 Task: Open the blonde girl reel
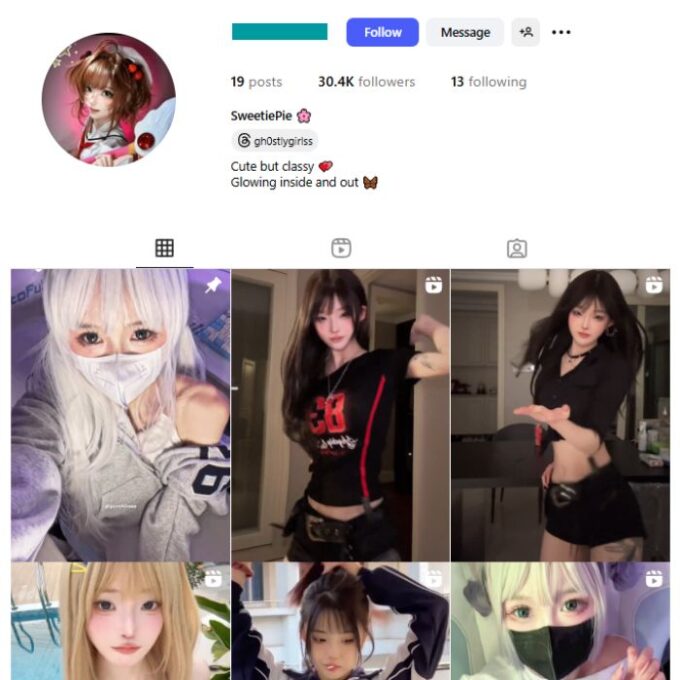120,622
